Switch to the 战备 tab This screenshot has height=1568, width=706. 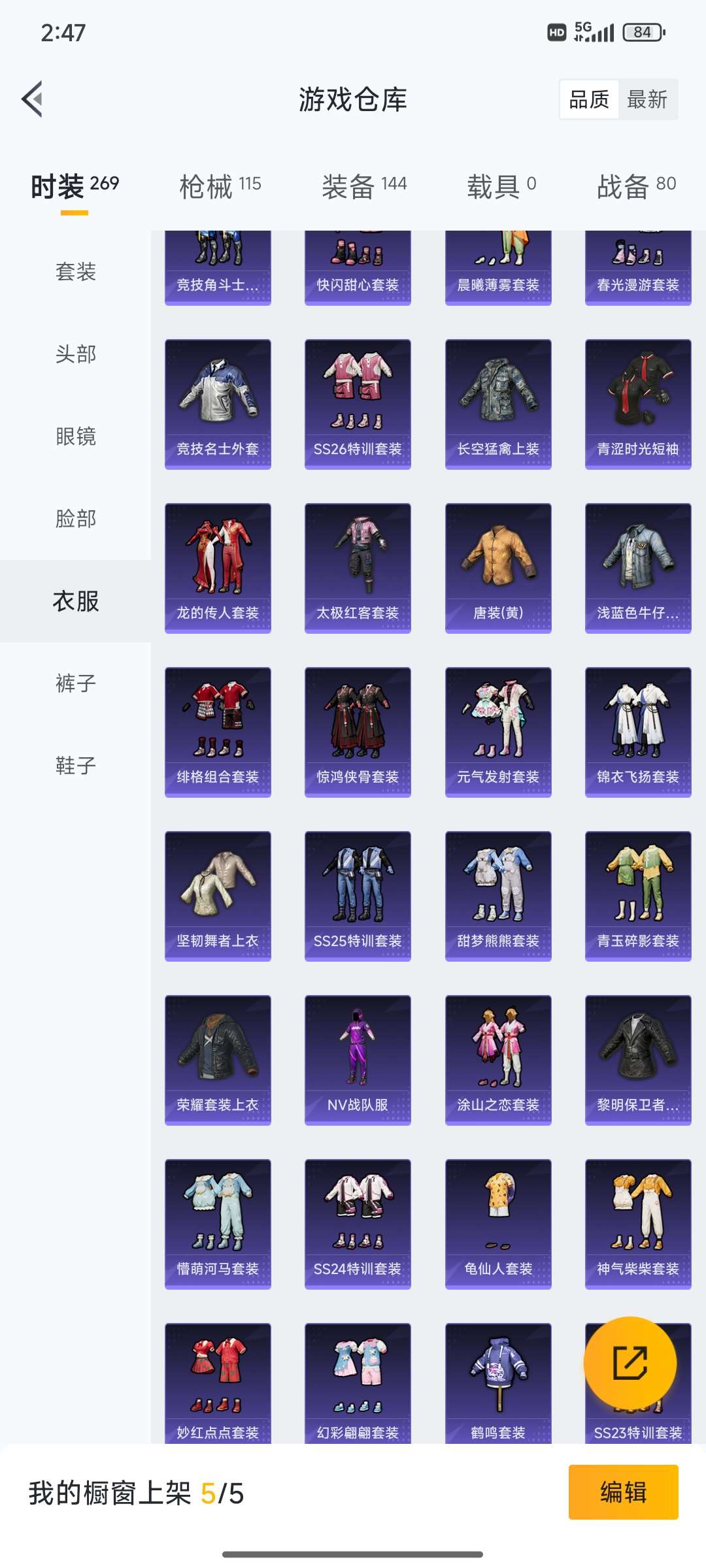click(636, 187)
